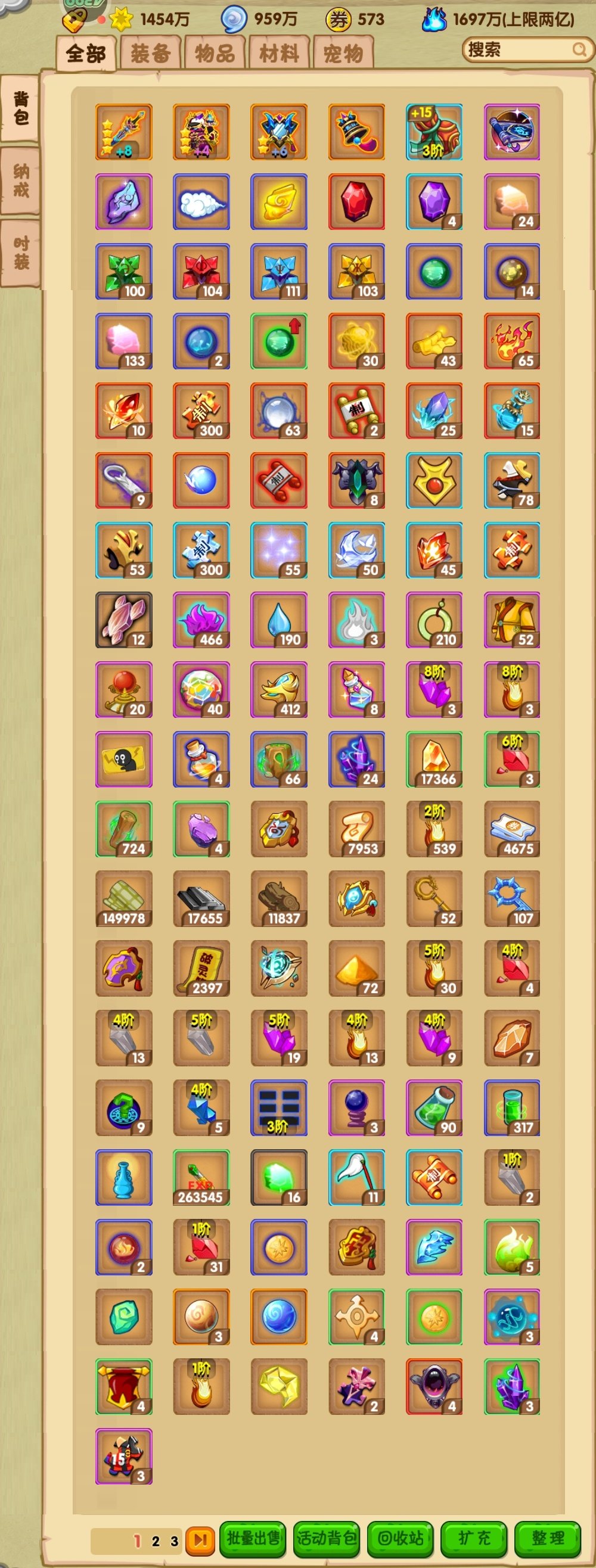Go to page 2

click(x=156, y=1541)
